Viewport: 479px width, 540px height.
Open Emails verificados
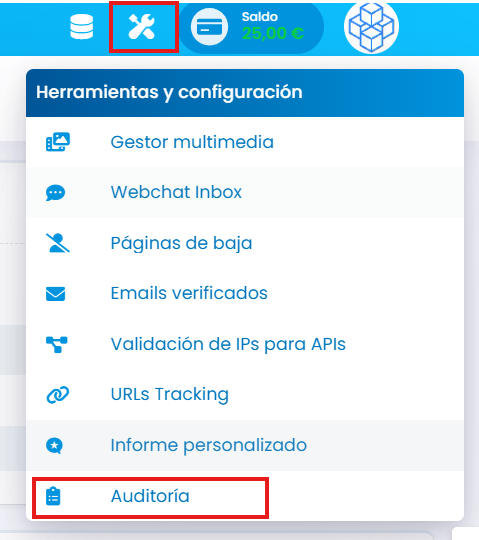click(x=245, y=294)
